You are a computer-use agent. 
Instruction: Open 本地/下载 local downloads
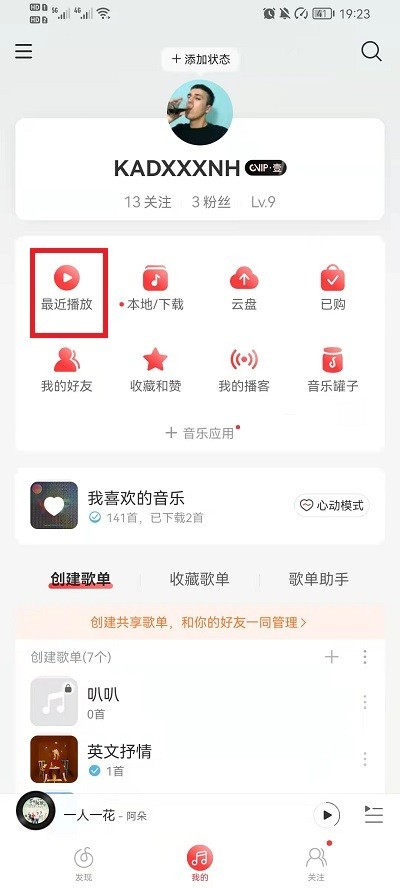tap(155, 289)
